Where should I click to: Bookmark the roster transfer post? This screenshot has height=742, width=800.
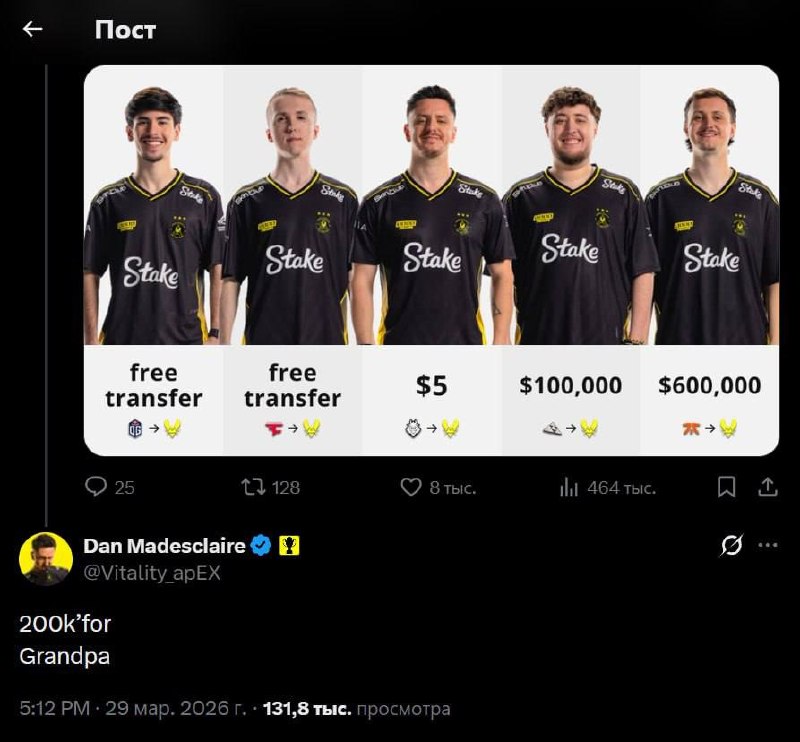pos(727,487)
